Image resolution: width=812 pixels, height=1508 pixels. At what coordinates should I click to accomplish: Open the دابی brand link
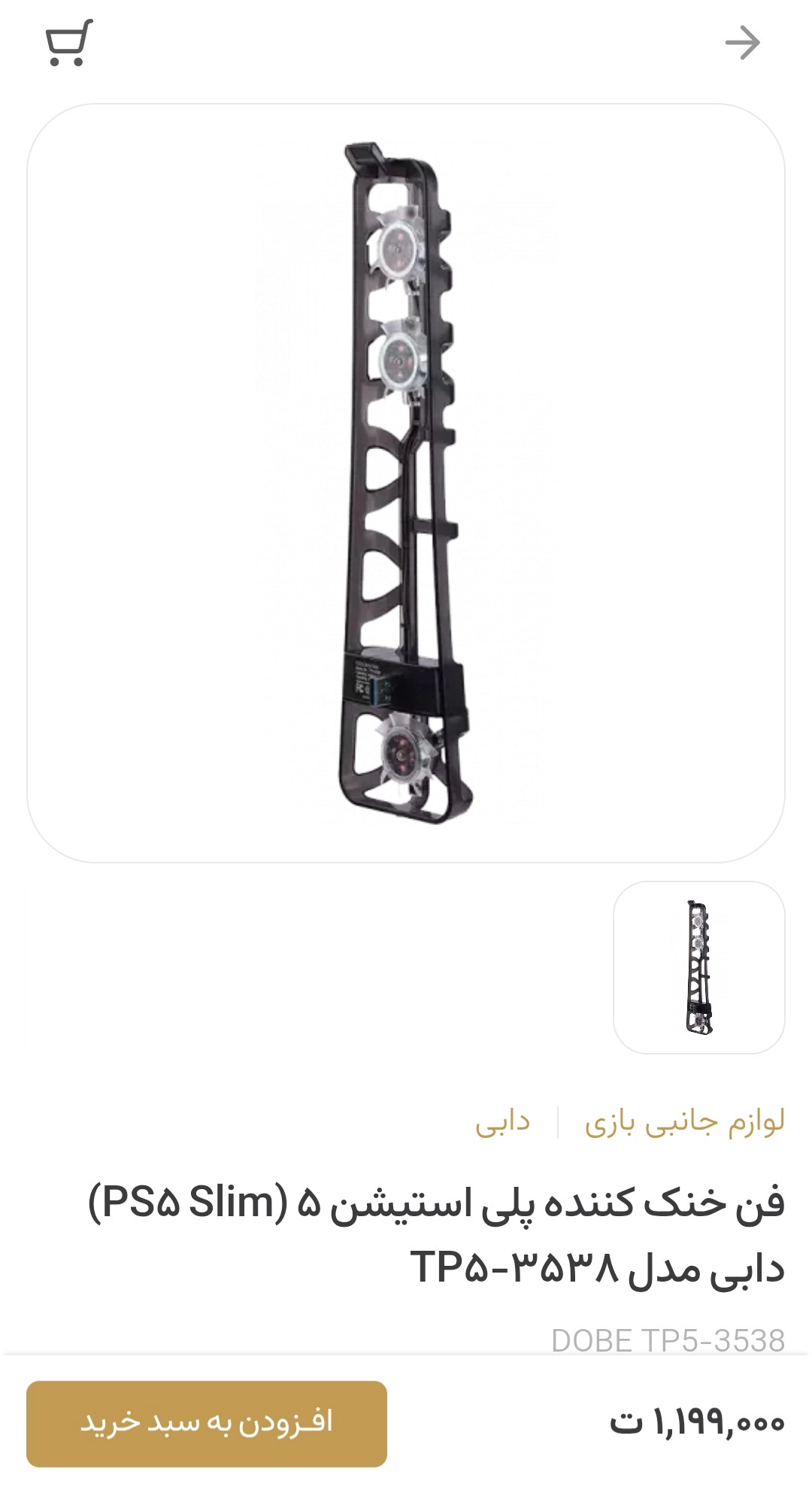click(502, 1121)
